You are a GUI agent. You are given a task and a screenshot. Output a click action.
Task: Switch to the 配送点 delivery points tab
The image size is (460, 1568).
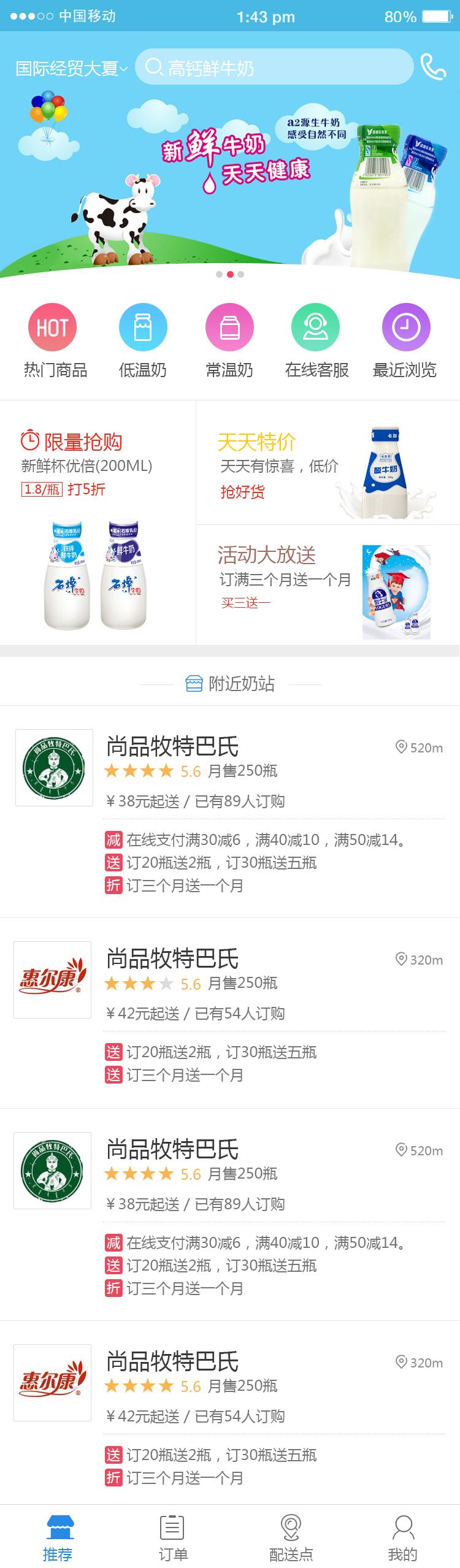290,1537
